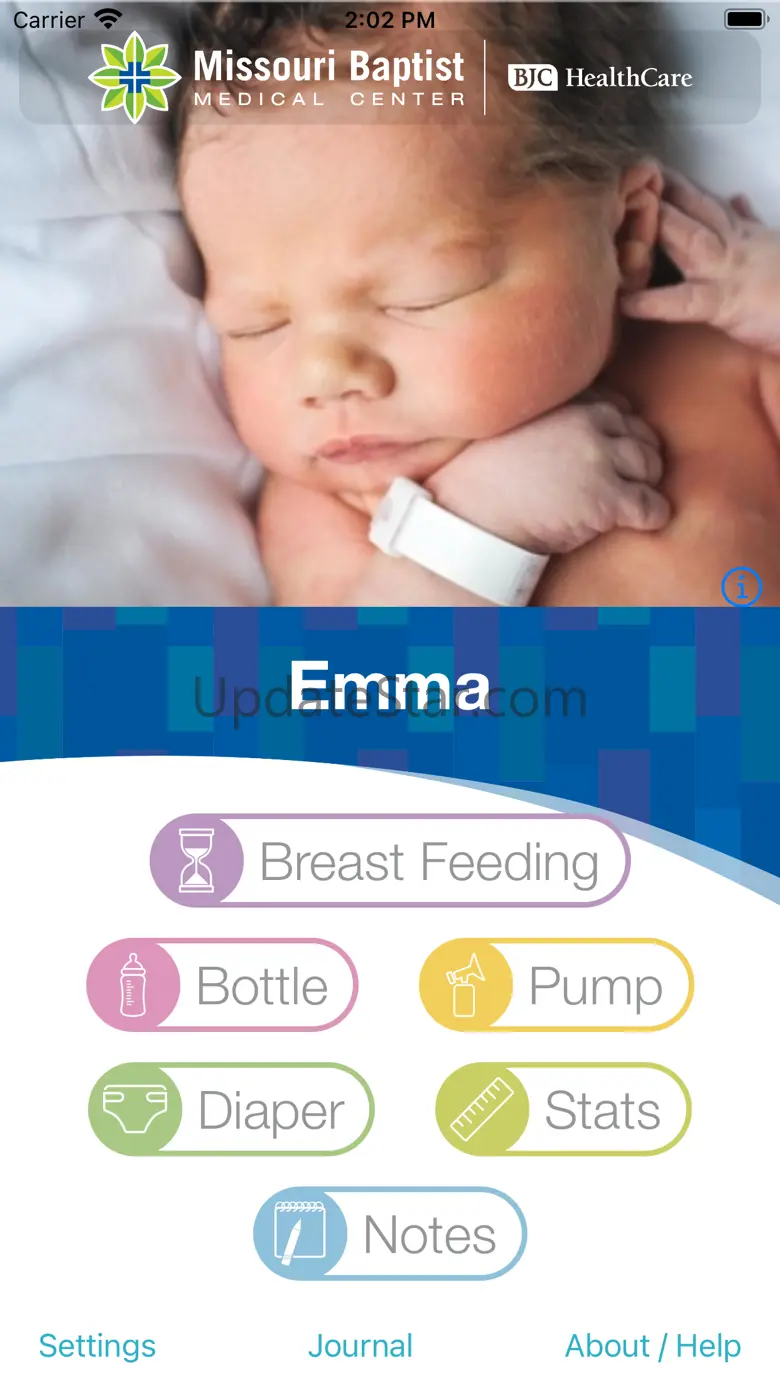This screenshot has width=780, height=1387.
Task: Open About / Help
Action: [x=653, y=1346]
